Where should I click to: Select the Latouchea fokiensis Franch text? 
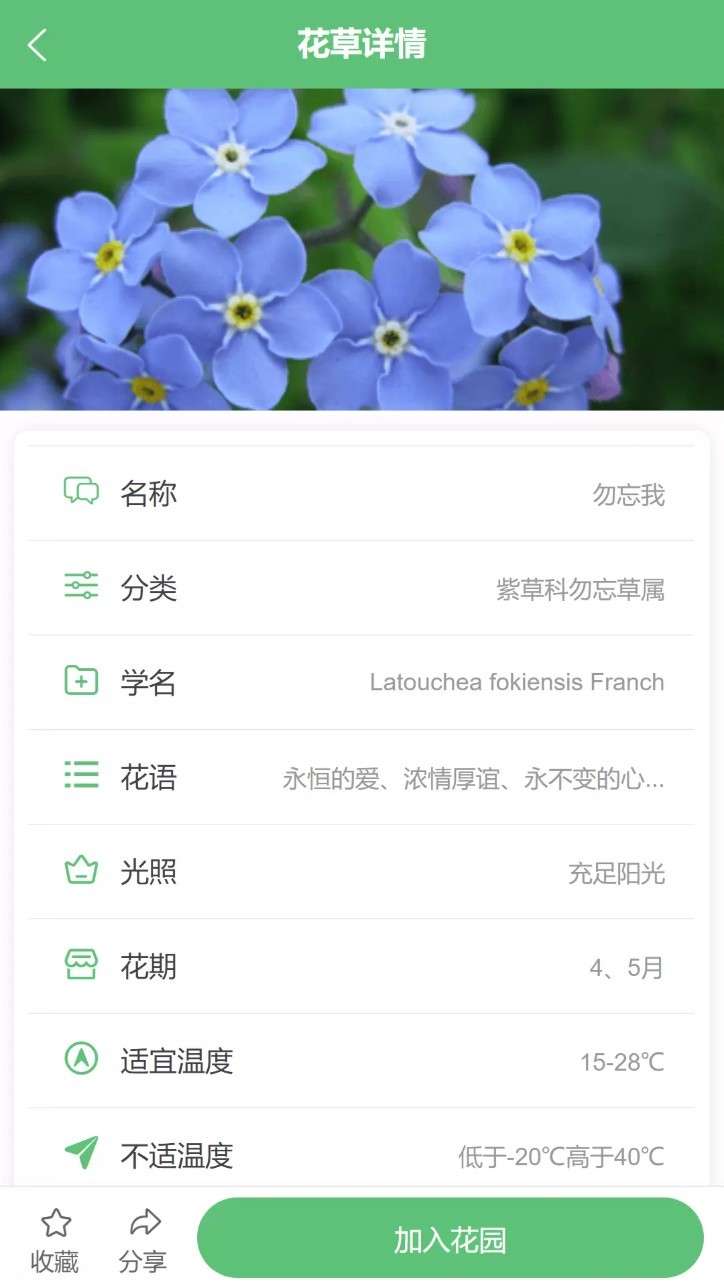point(516,681)
